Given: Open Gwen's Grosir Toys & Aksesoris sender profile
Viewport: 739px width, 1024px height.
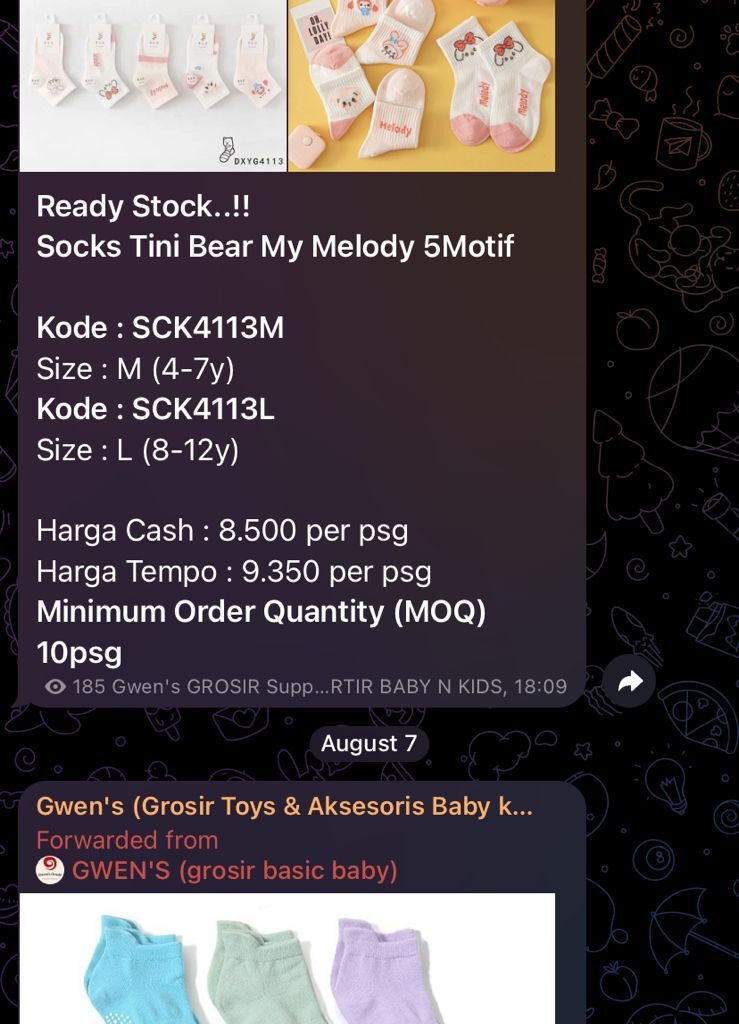Looking at the screenshot, I should tap(284, 807).
